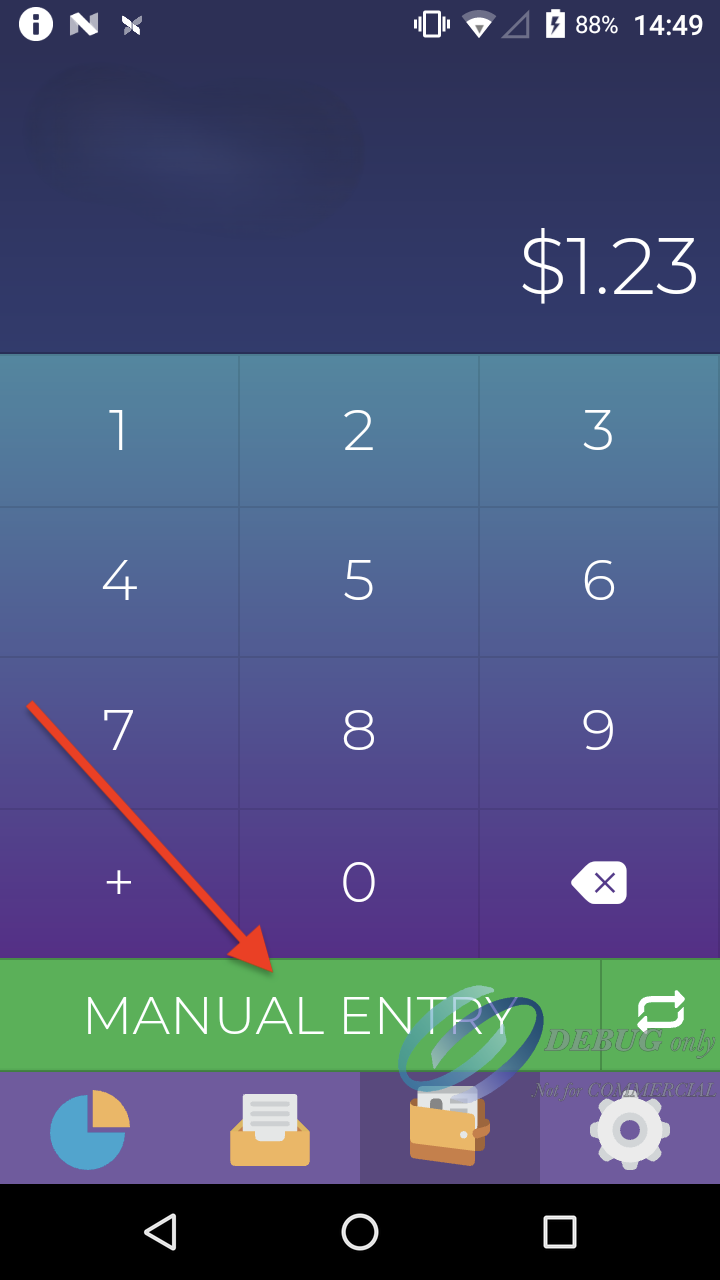
Task: Switch to the inbox documents tab
Action: click(x=270, y=1129)
